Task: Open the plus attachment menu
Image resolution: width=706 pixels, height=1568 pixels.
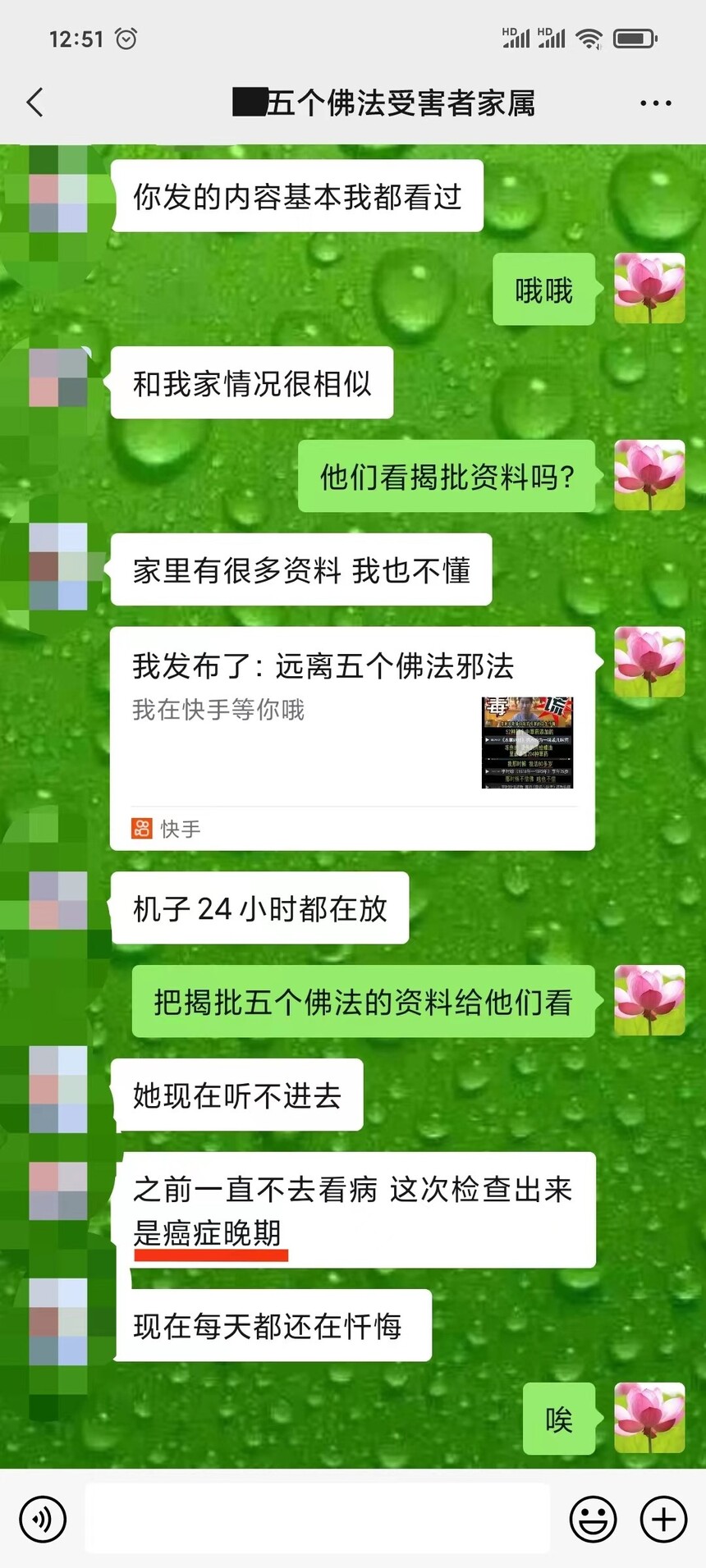Action: (x=663, y=1520)
